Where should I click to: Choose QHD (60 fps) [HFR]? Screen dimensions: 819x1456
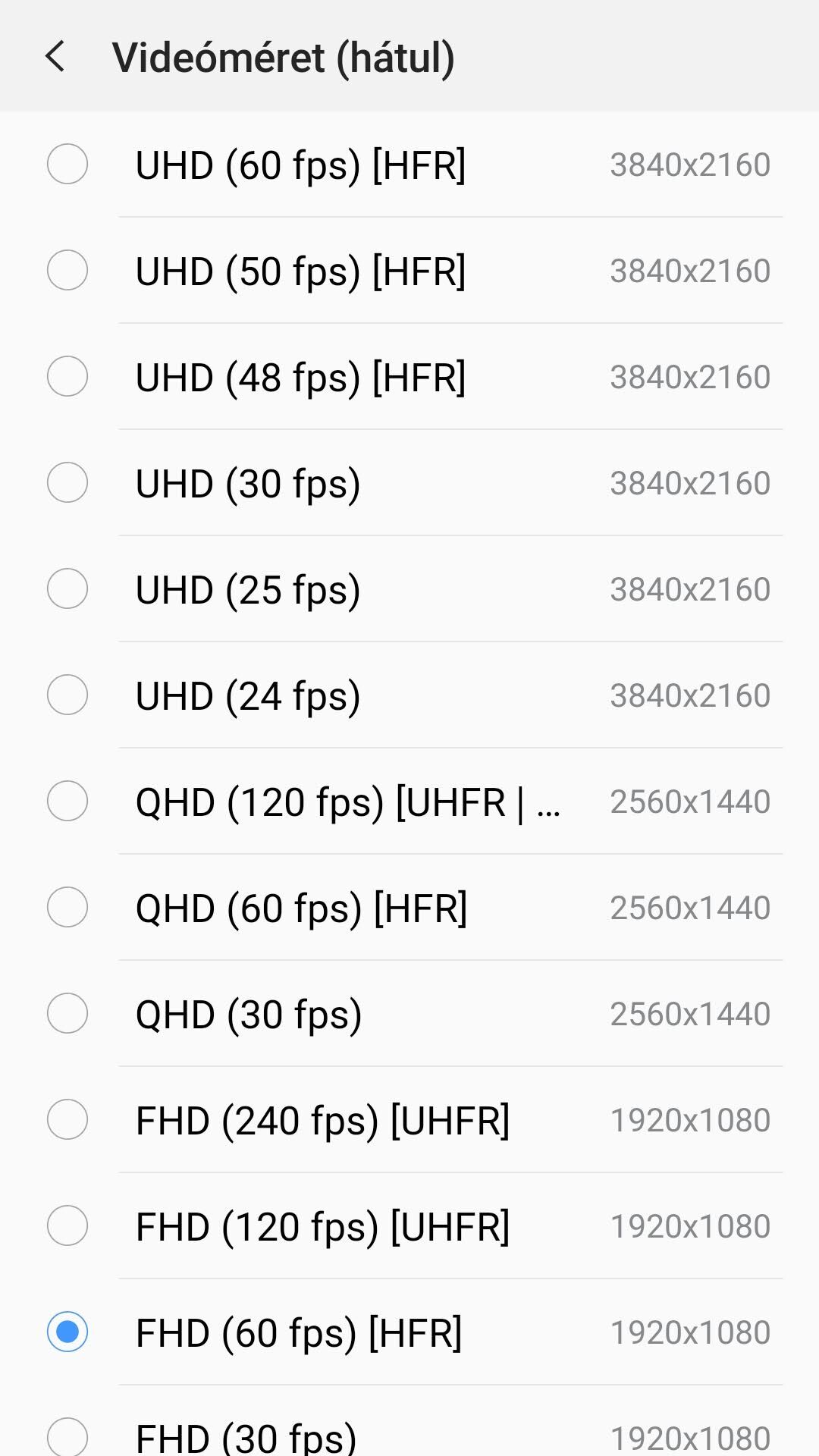pos(409,908)
